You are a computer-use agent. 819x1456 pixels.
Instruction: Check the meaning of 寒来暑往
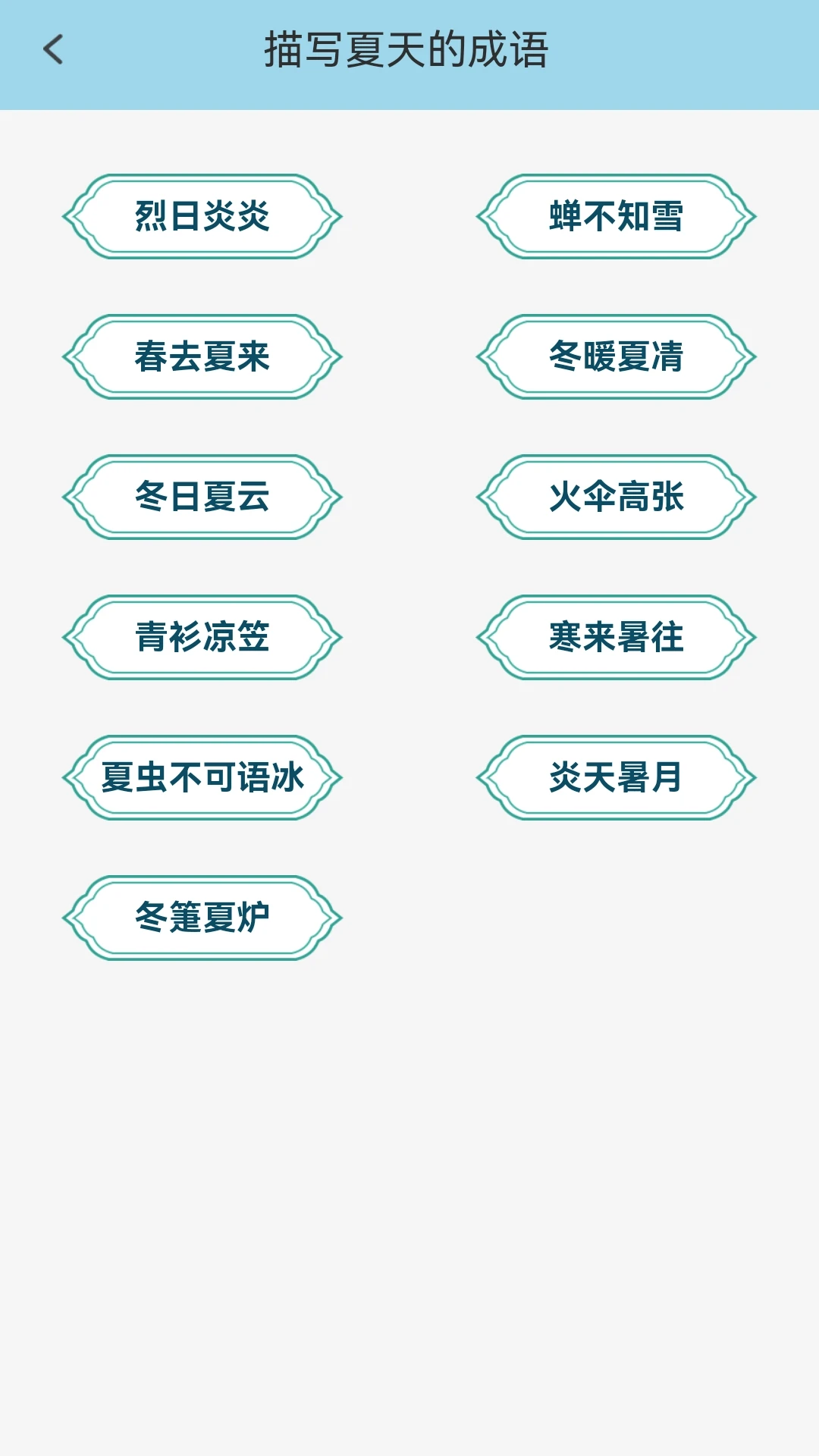coord(617,637)
